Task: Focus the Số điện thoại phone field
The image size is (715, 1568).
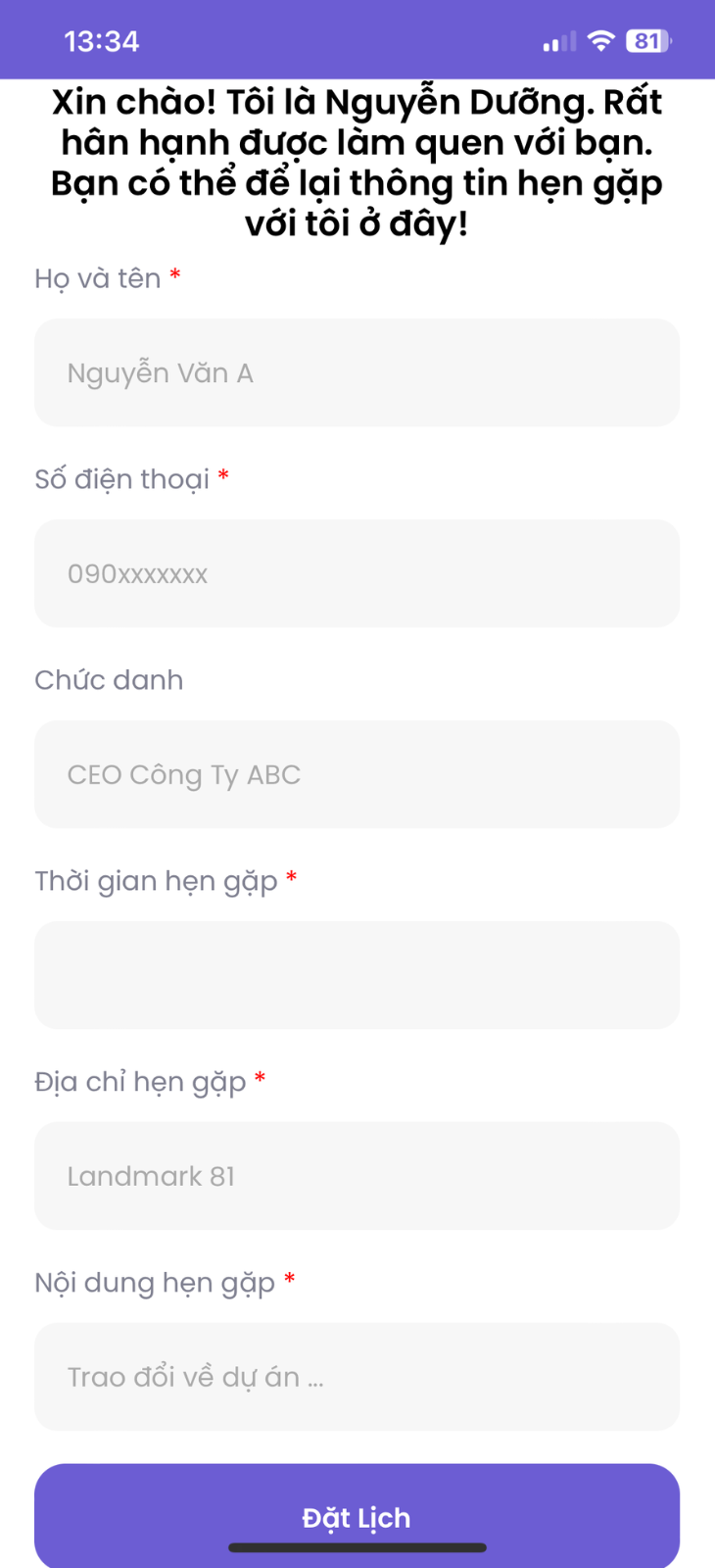Action: pyautogui.click(x=357, y=573)
